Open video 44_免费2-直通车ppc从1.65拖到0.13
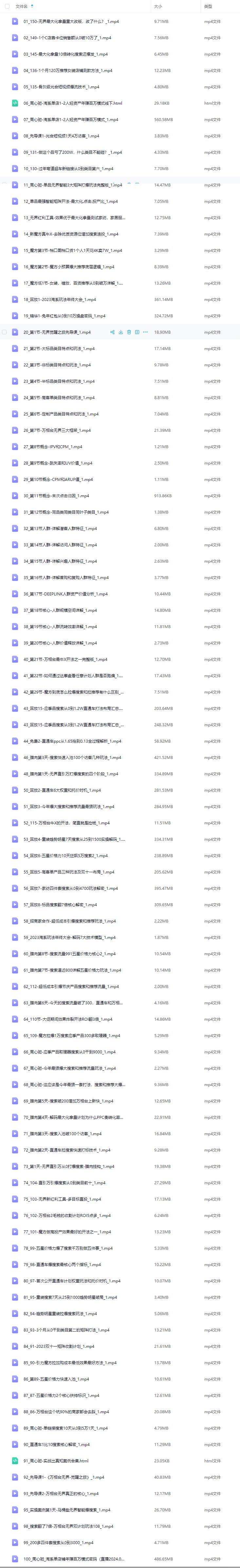240x1568 pixels. point(72,741)
